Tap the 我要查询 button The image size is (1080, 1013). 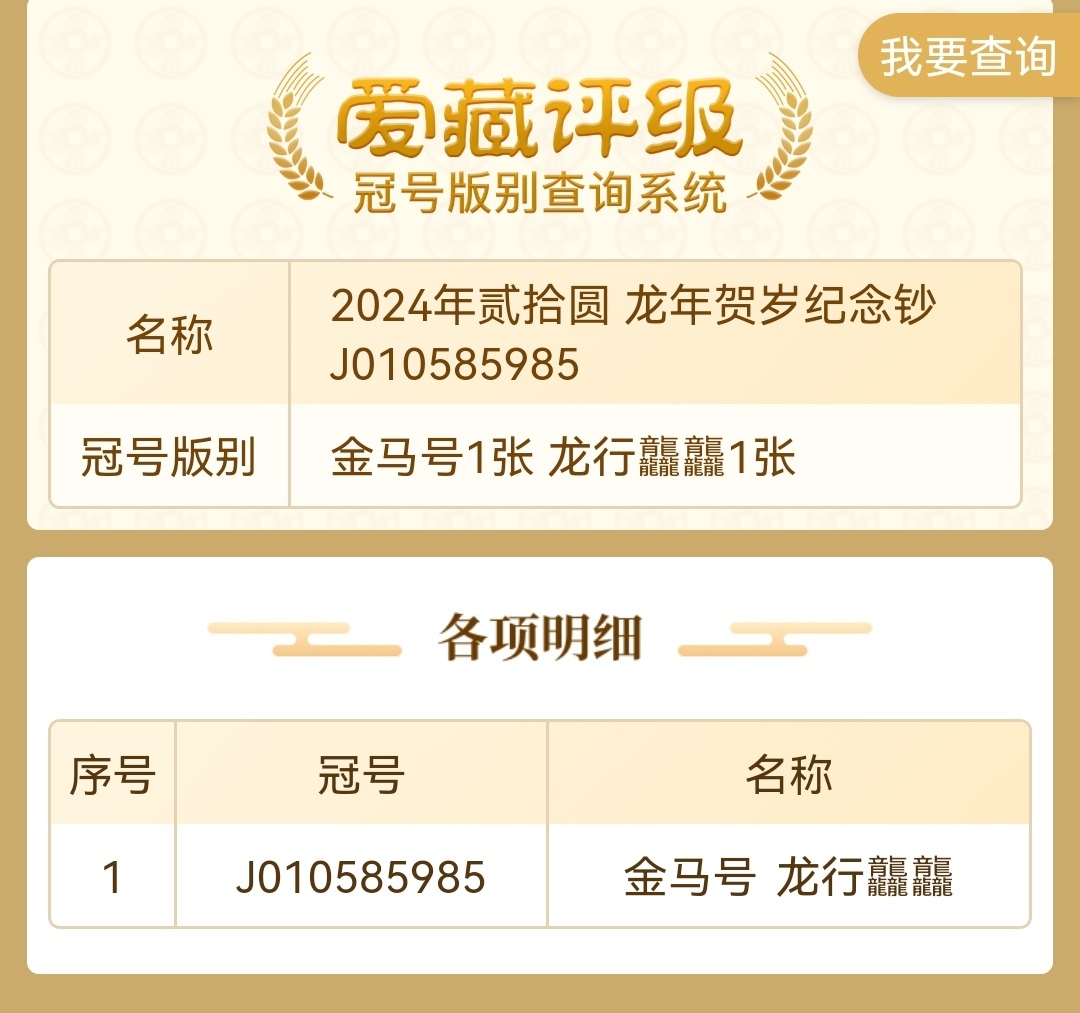(968, 57)
